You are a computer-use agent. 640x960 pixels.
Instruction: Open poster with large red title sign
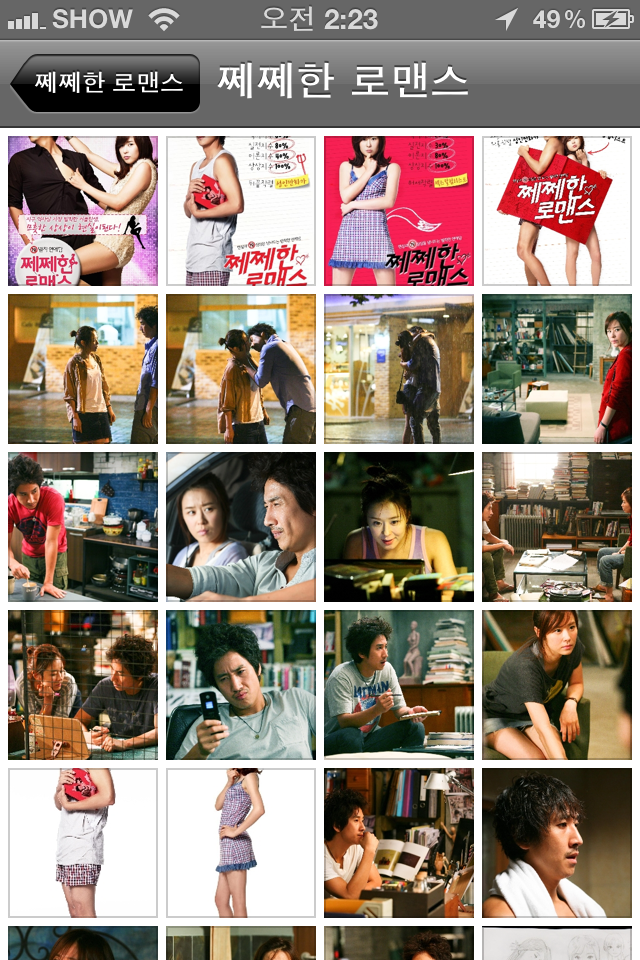[x=557, y=211]
